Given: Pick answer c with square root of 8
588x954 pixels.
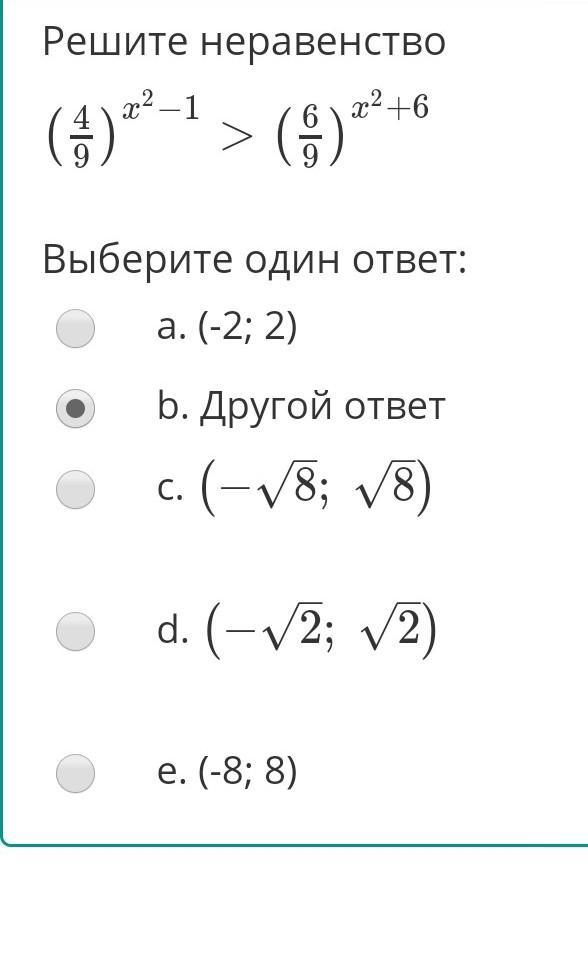Looking at the screenshot, I should pos(75,489).
